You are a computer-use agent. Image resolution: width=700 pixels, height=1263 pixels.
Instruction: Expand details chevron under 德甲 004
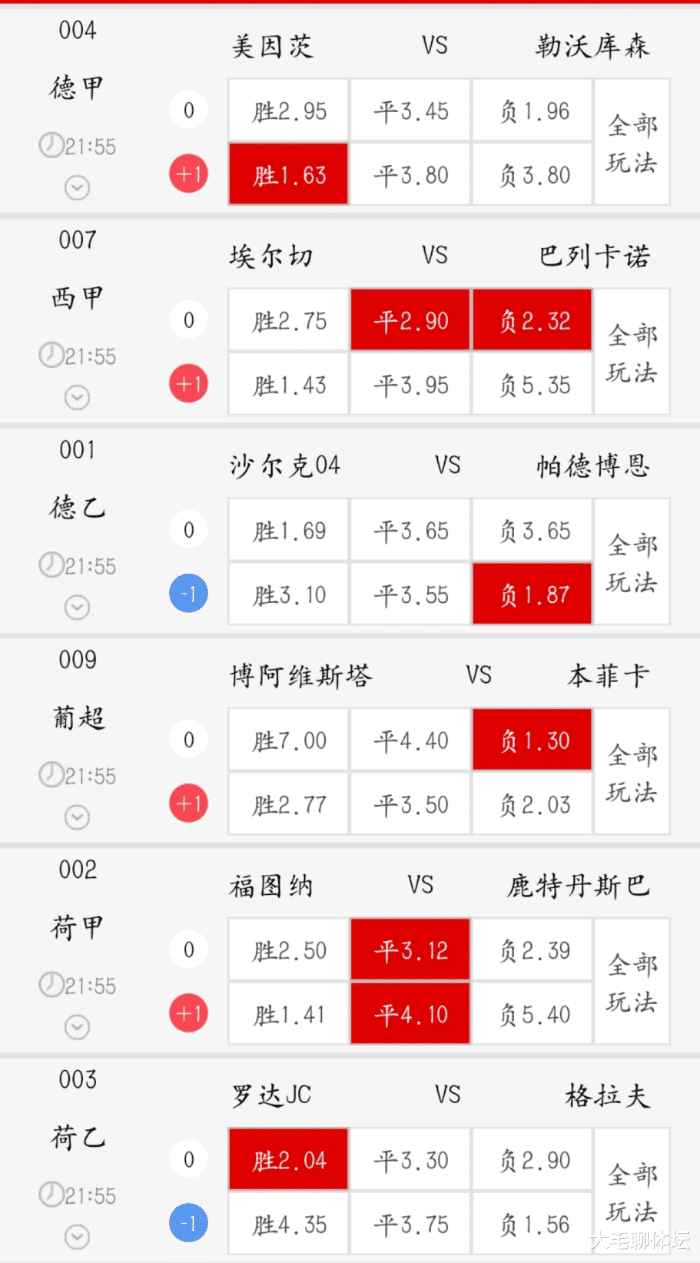tap(77, 187)
